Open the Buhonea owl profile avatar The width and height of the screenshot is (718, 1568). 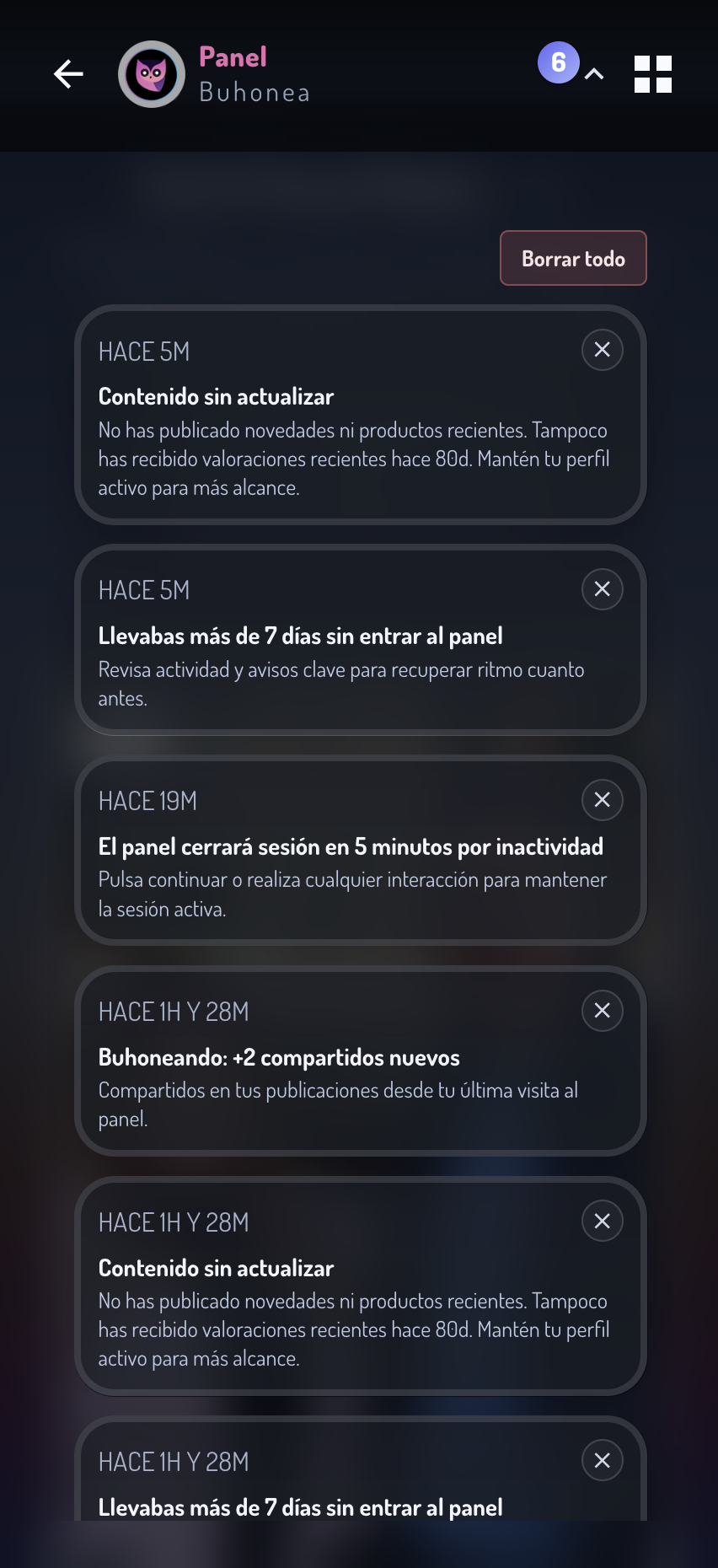point(152,74)
